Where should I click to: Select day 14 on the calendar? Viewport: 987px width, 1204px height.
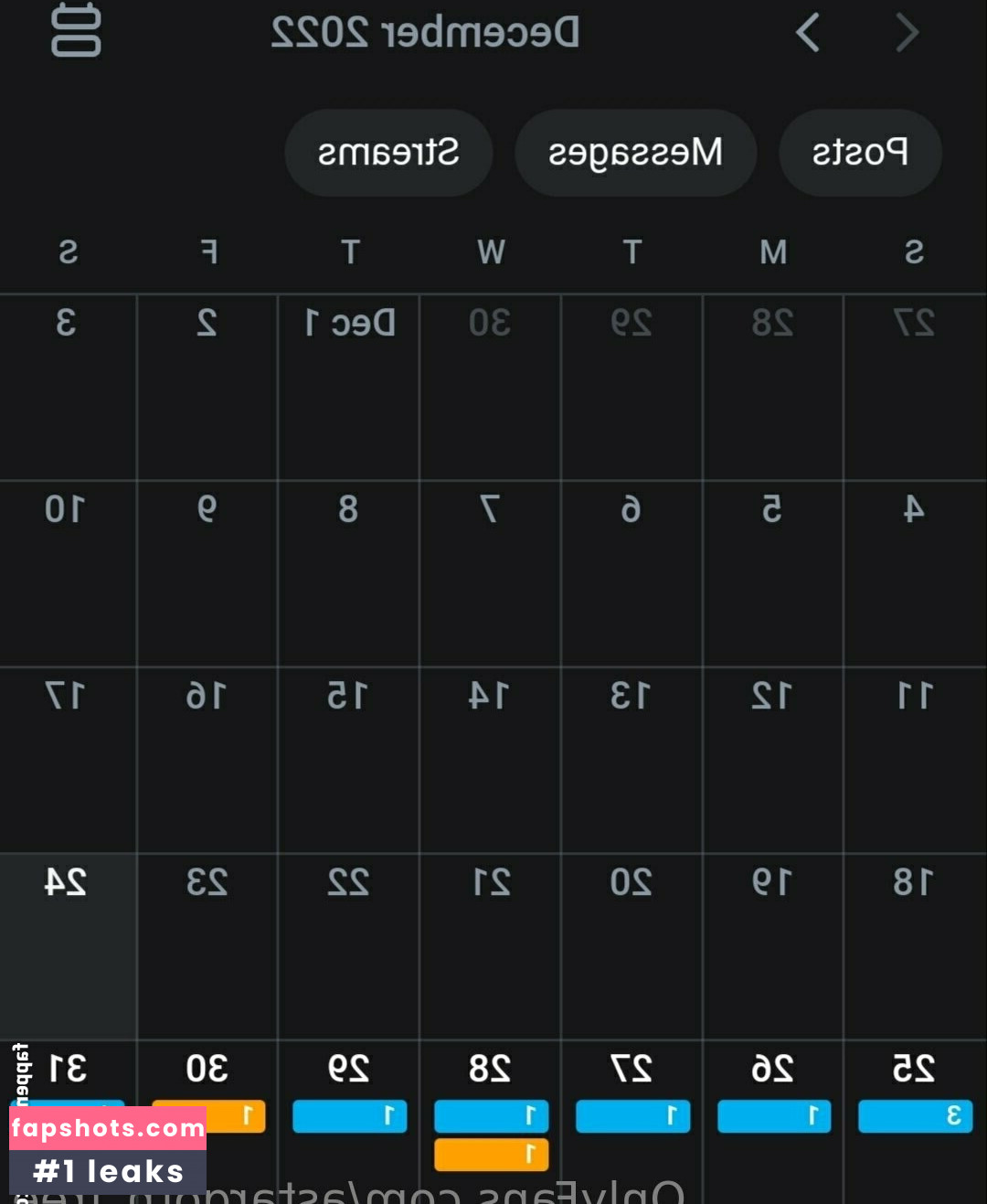click(490, 759)
